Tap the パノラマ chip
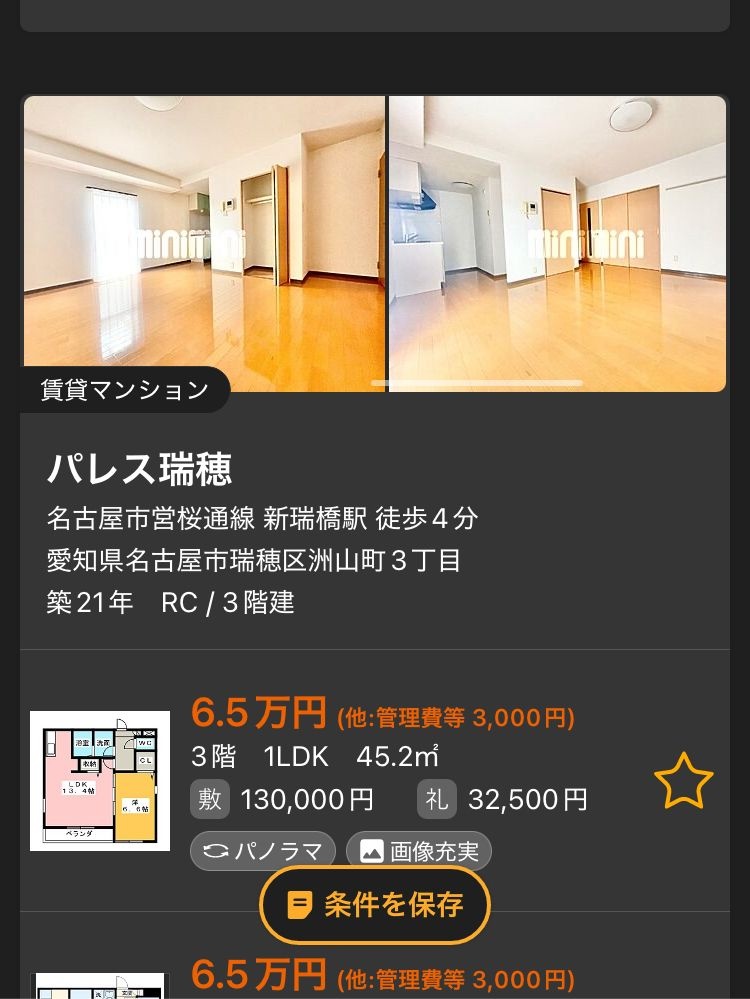This screenshot has height=999, width=750. [x=263, y=851]
